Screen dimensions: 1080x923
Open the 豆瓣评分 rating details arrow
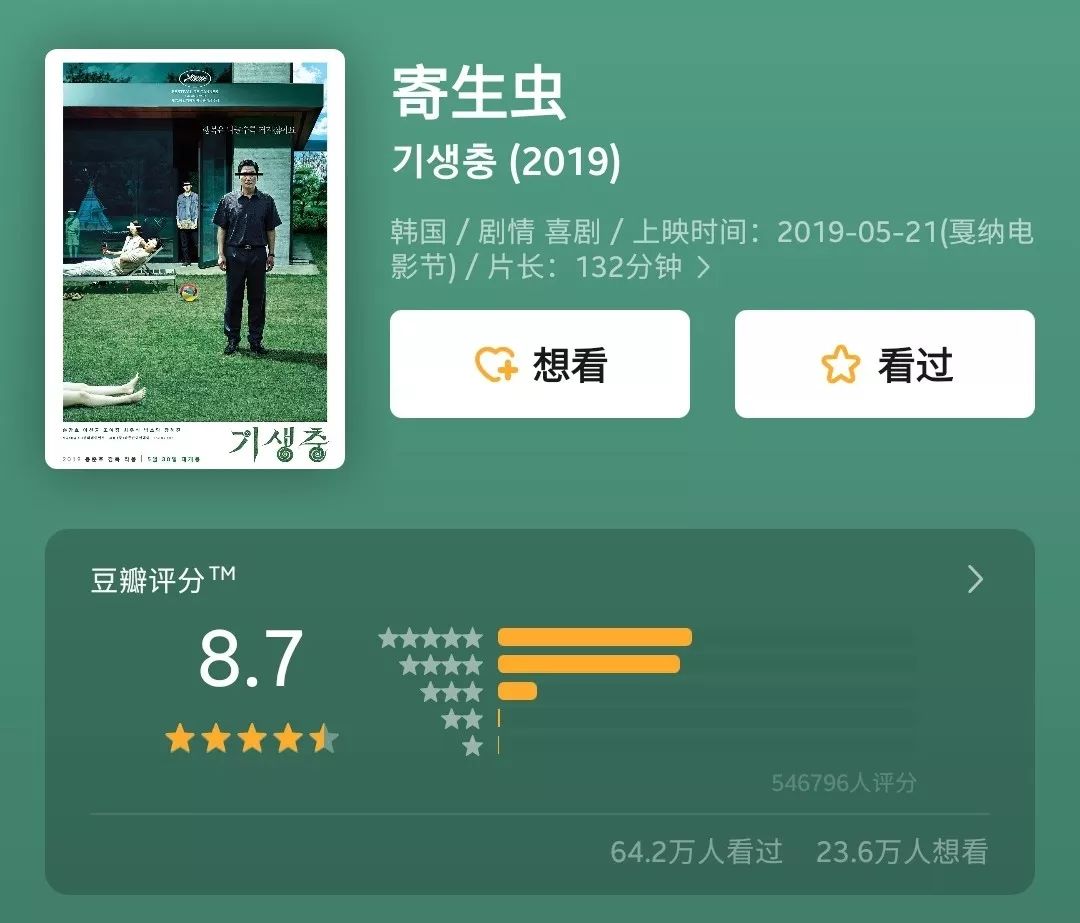(x=975, y=580)
